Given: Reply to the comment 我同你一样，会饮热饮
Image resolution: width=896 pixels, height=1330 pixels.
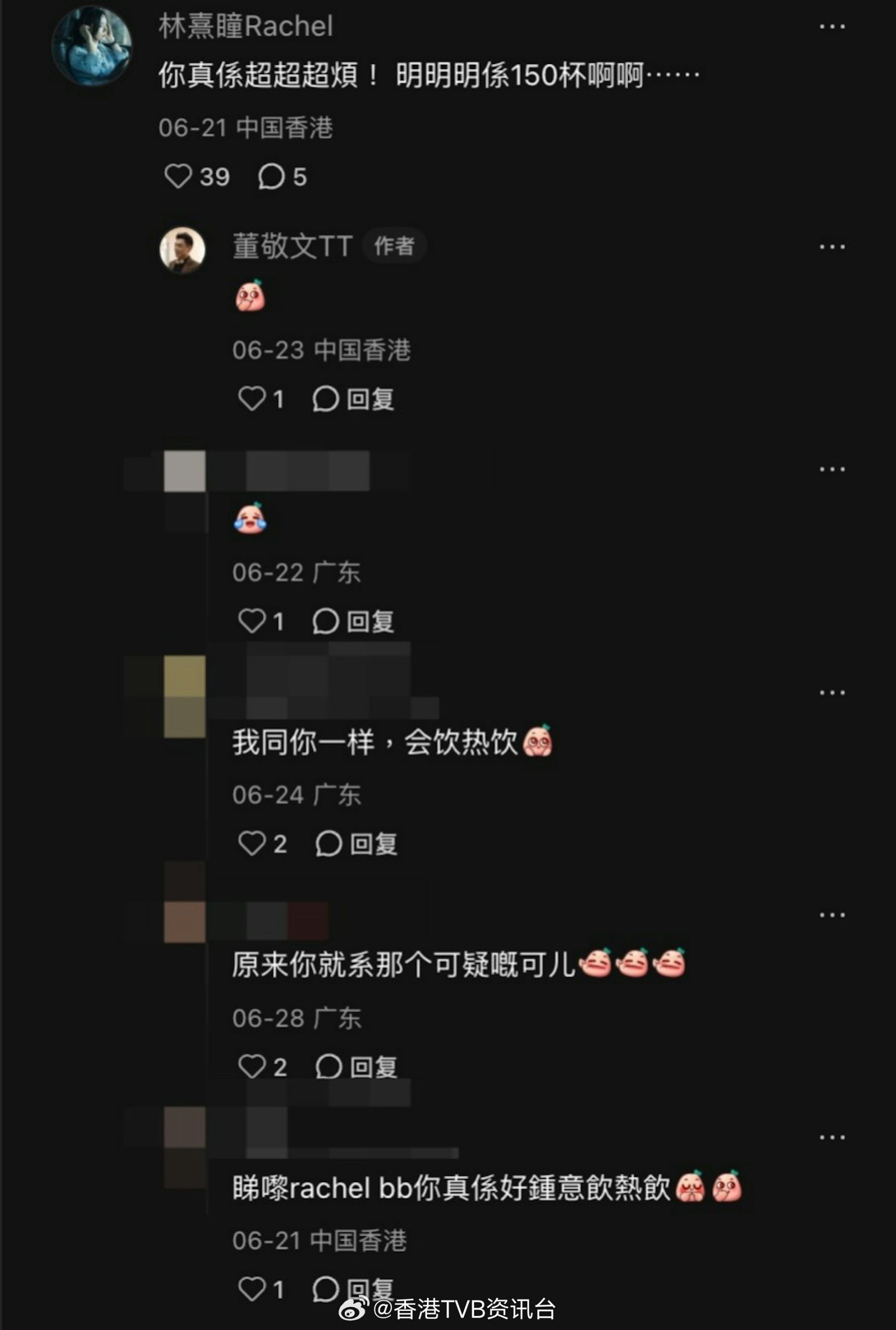Looking at the screenshot, I should (355, 843).
